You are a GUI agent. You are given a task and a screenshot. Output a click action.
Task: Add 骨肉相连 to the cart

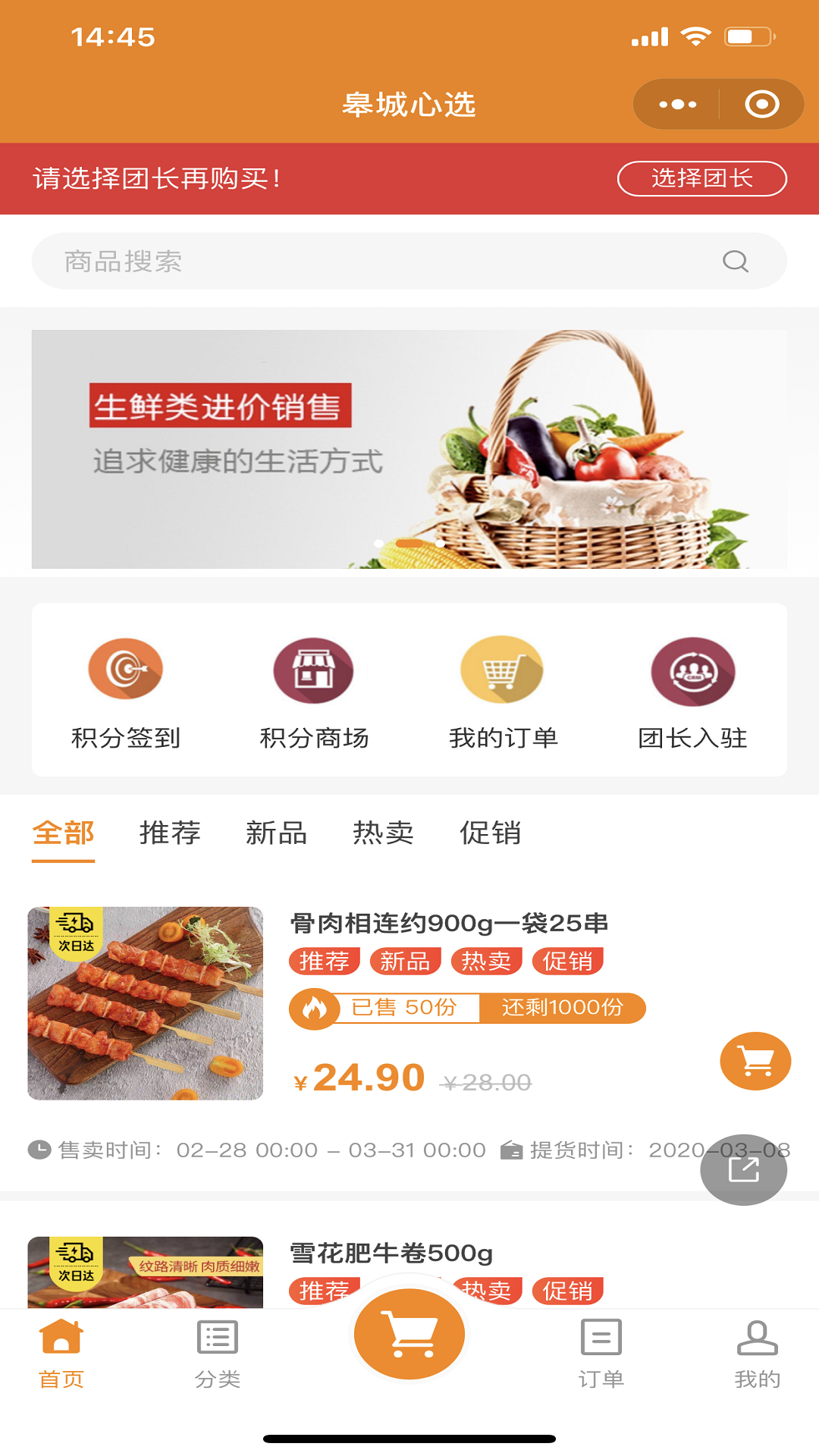[x=755, y=1061]
